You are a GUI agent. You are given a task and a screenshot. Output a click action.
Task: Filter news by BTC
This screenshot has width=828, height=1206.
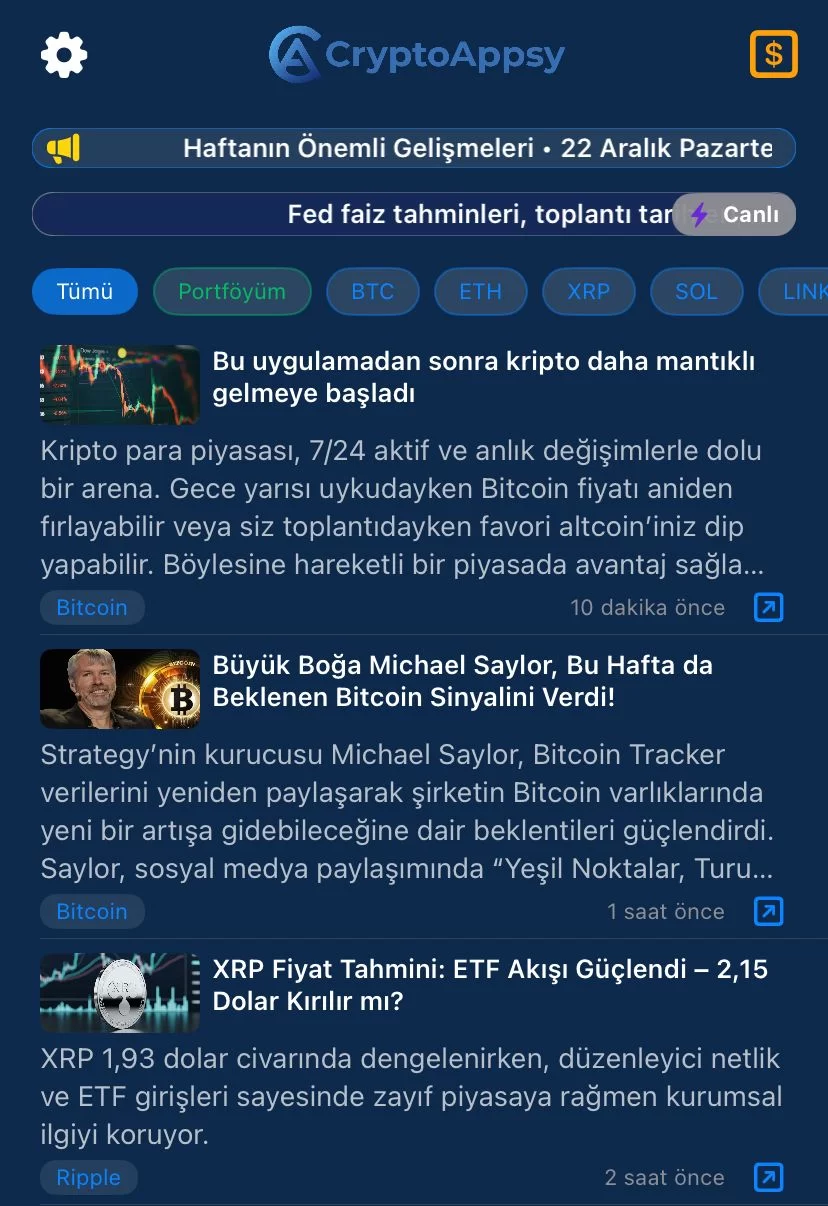pyautogui.click(x=372, y=292)
